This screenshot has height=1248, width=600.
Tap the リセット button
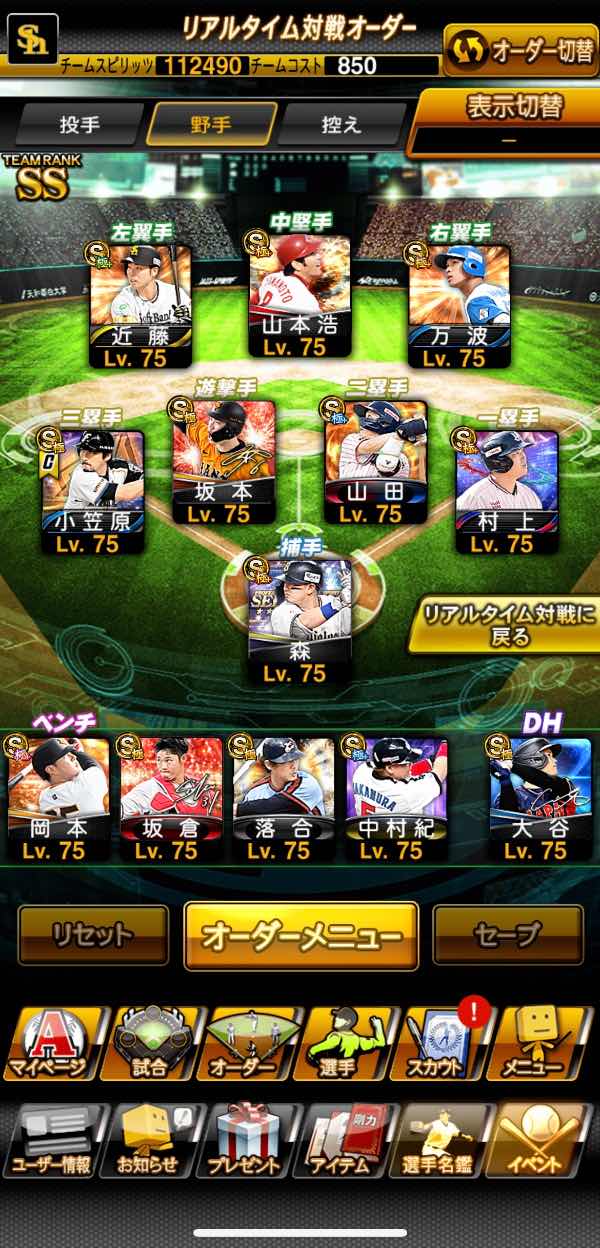94,936
